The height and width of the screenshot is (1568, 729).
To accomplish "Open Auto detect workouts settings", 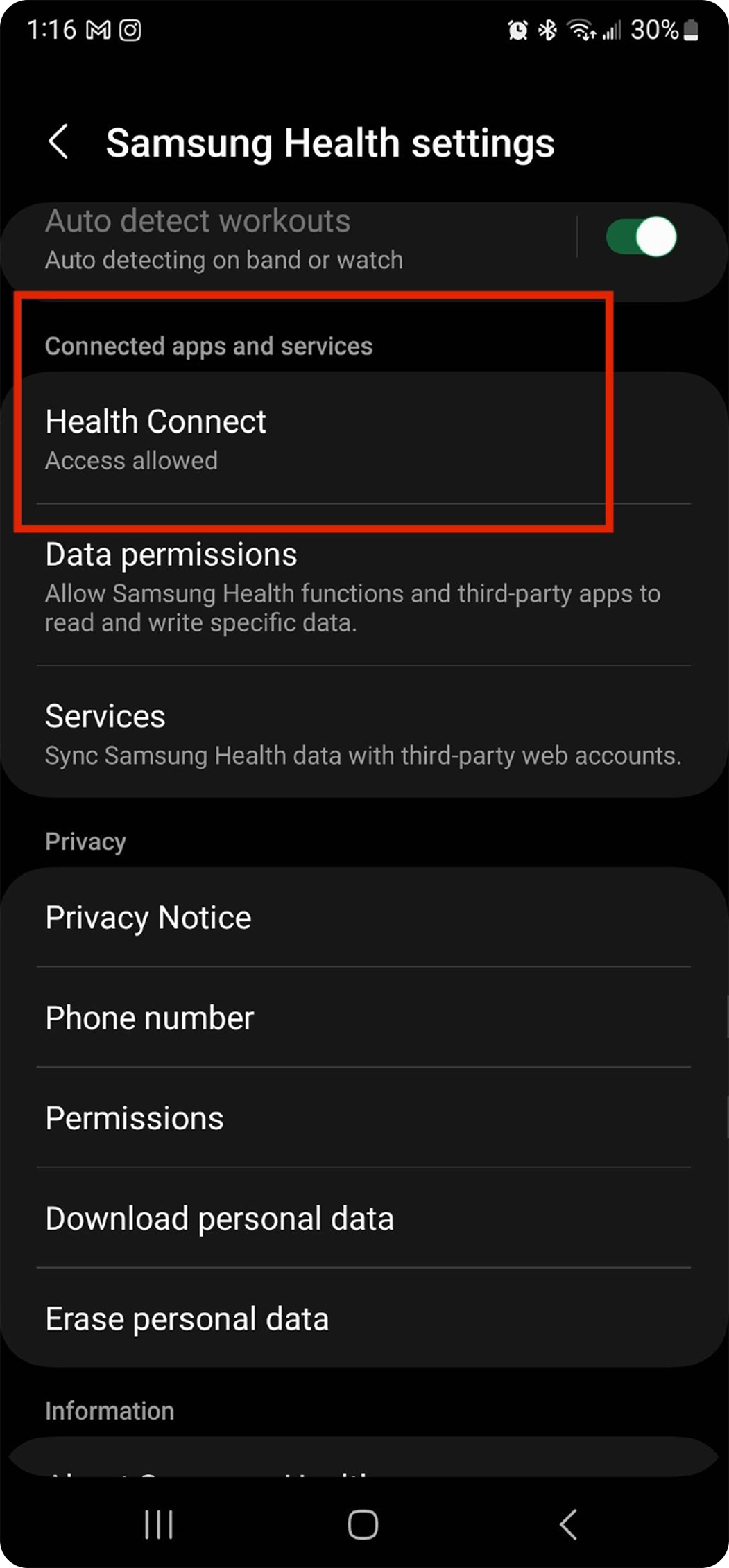I will point(288,239).
